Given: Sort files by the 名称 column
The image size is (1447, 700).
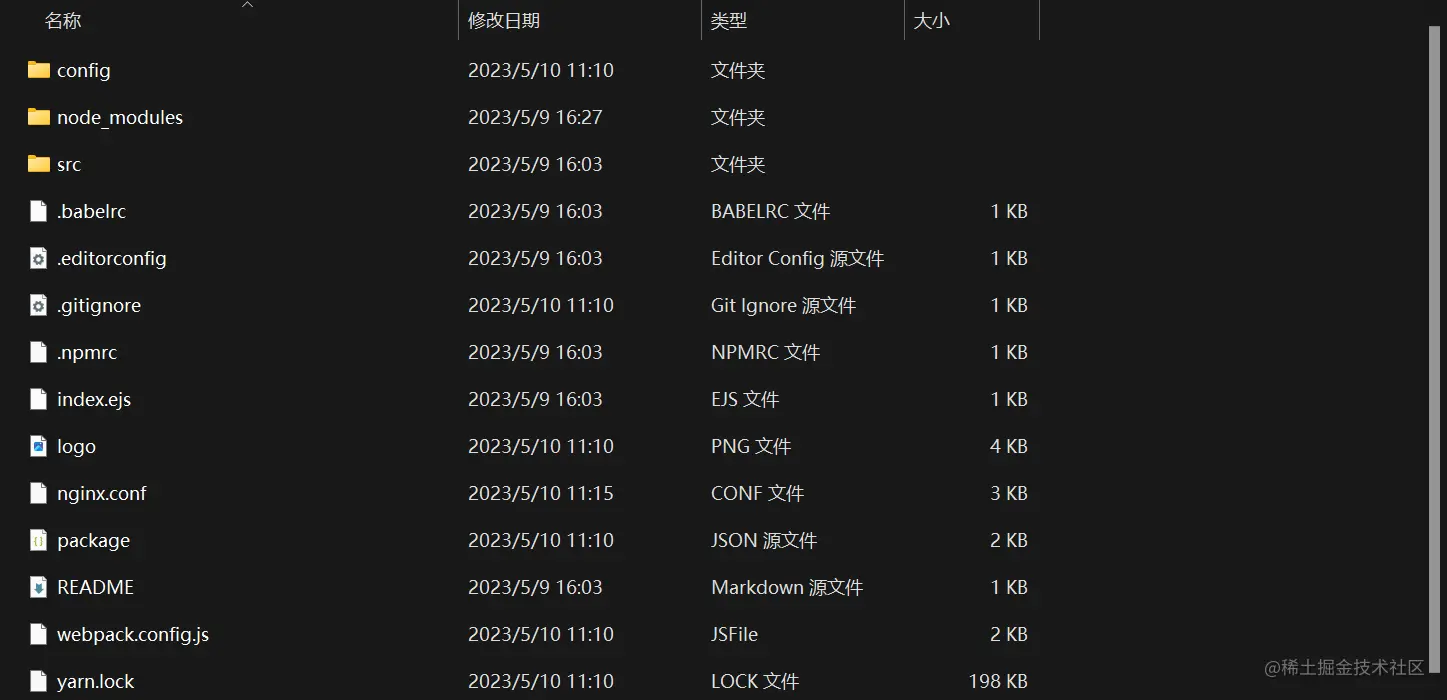Looking at the screenshot, I should pyautogui.click(x=63, y=21).
